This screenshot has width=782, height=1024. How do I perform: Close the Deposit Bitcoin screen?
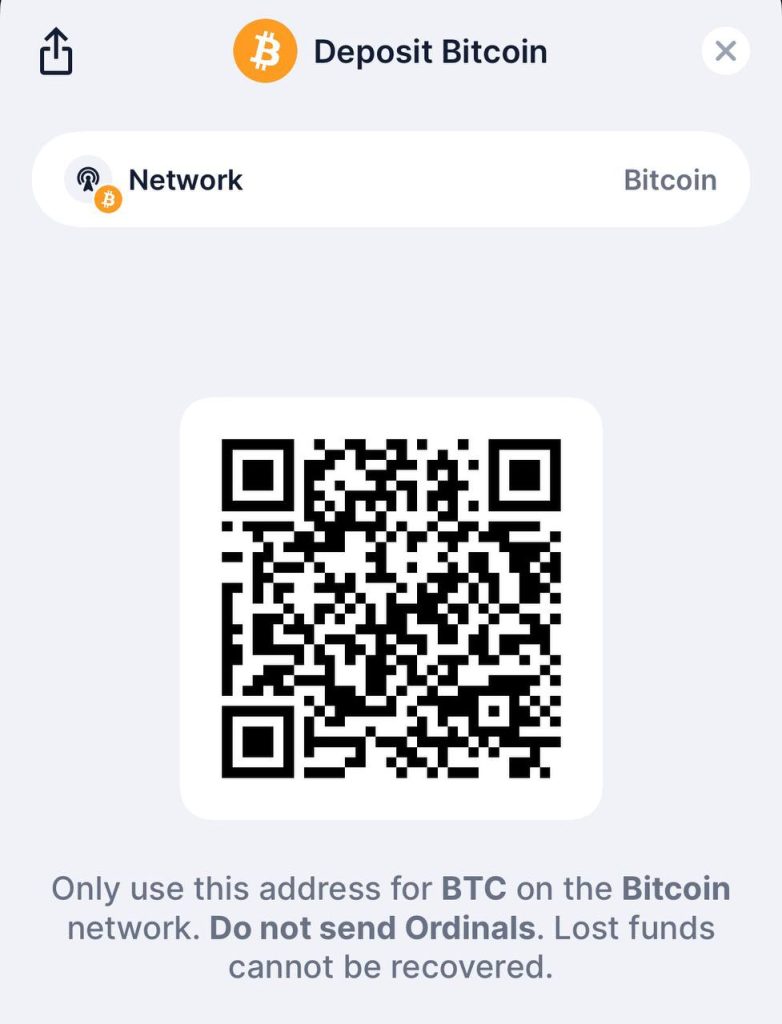725,51
